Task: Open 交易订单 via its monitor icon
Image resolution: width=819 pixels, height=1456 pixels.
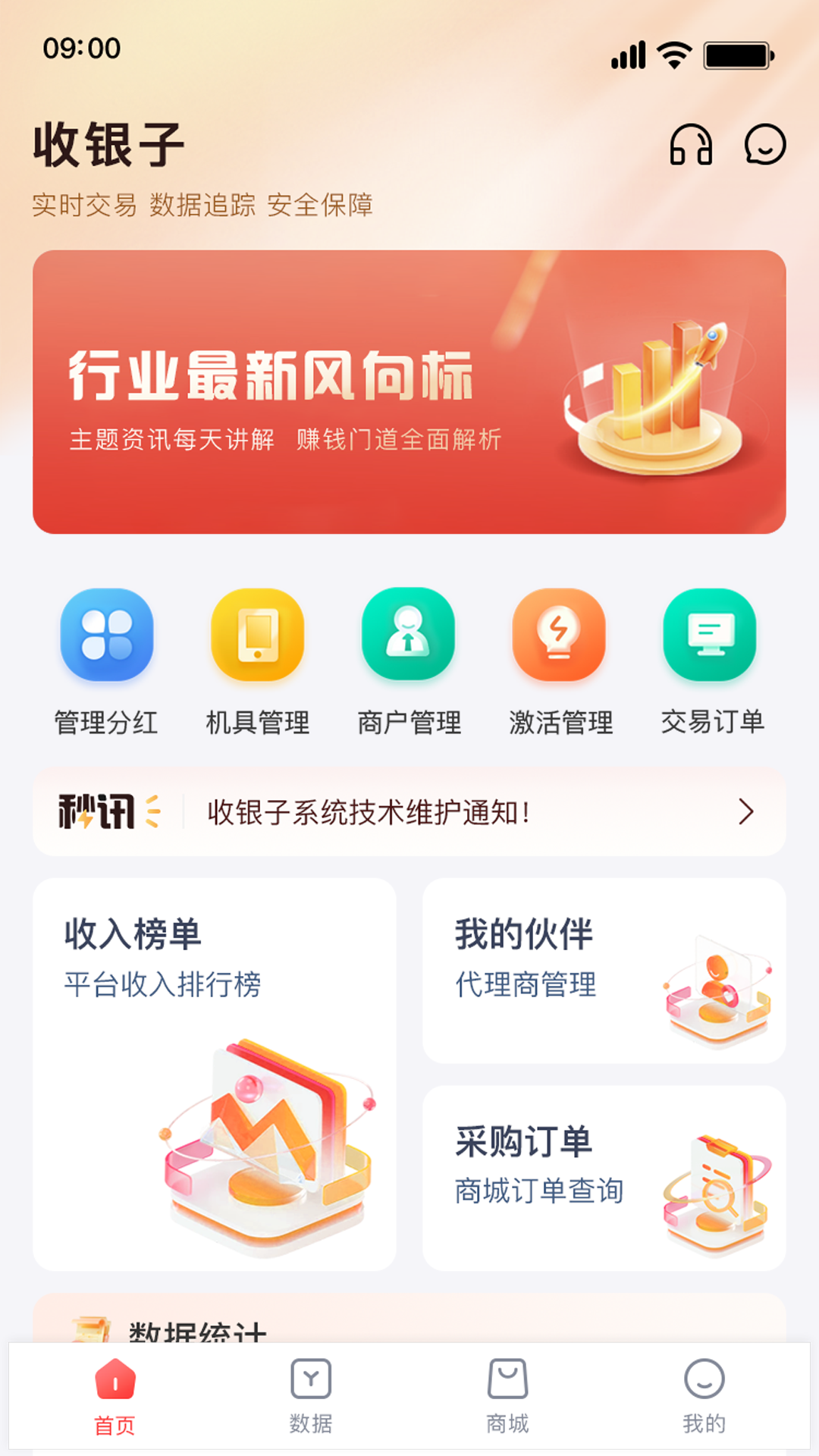Action: (710, 637)
